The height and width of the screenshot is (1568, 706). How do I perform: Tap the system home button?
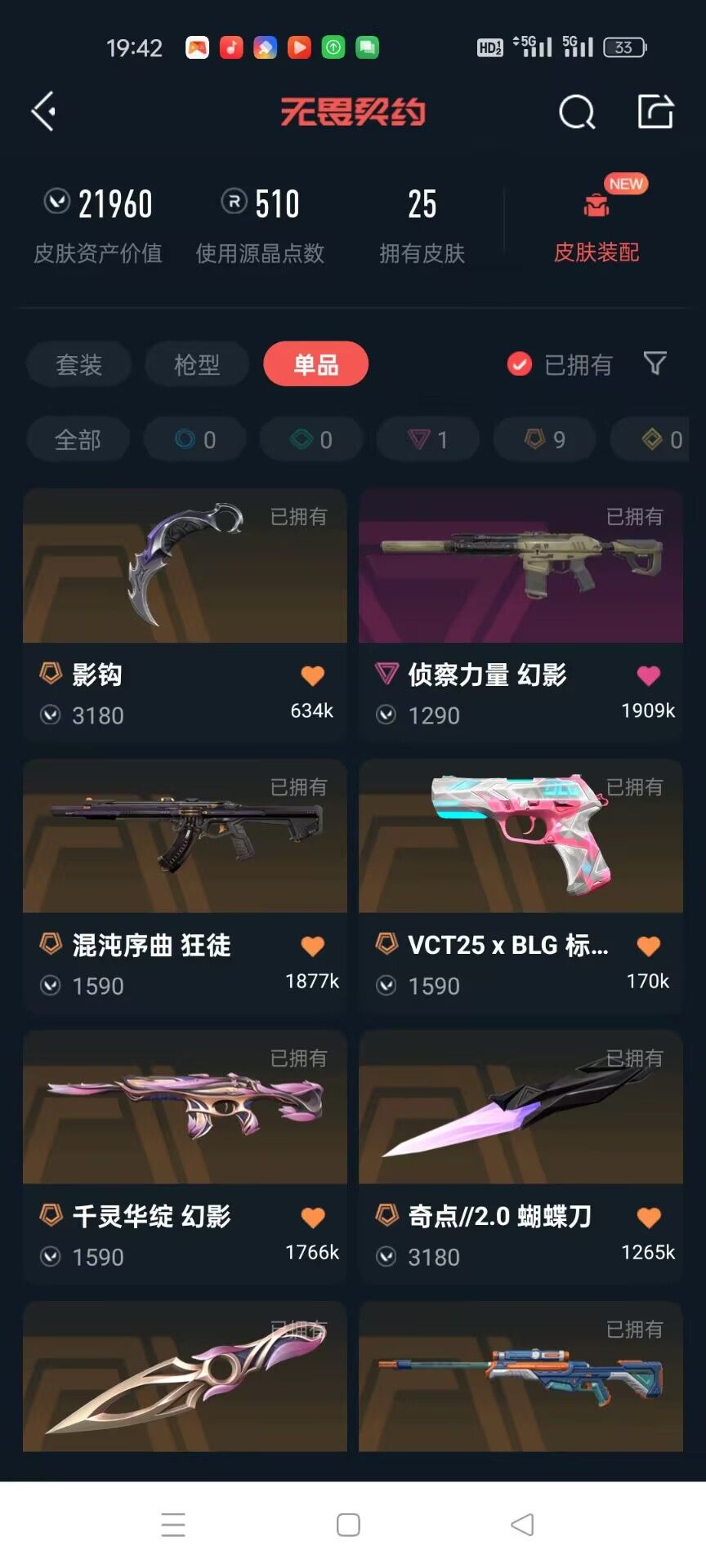348,1525
